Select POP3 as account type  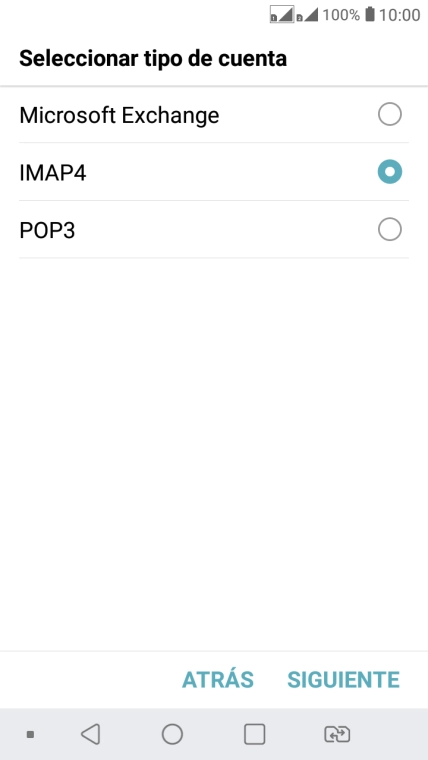point(214,230)
